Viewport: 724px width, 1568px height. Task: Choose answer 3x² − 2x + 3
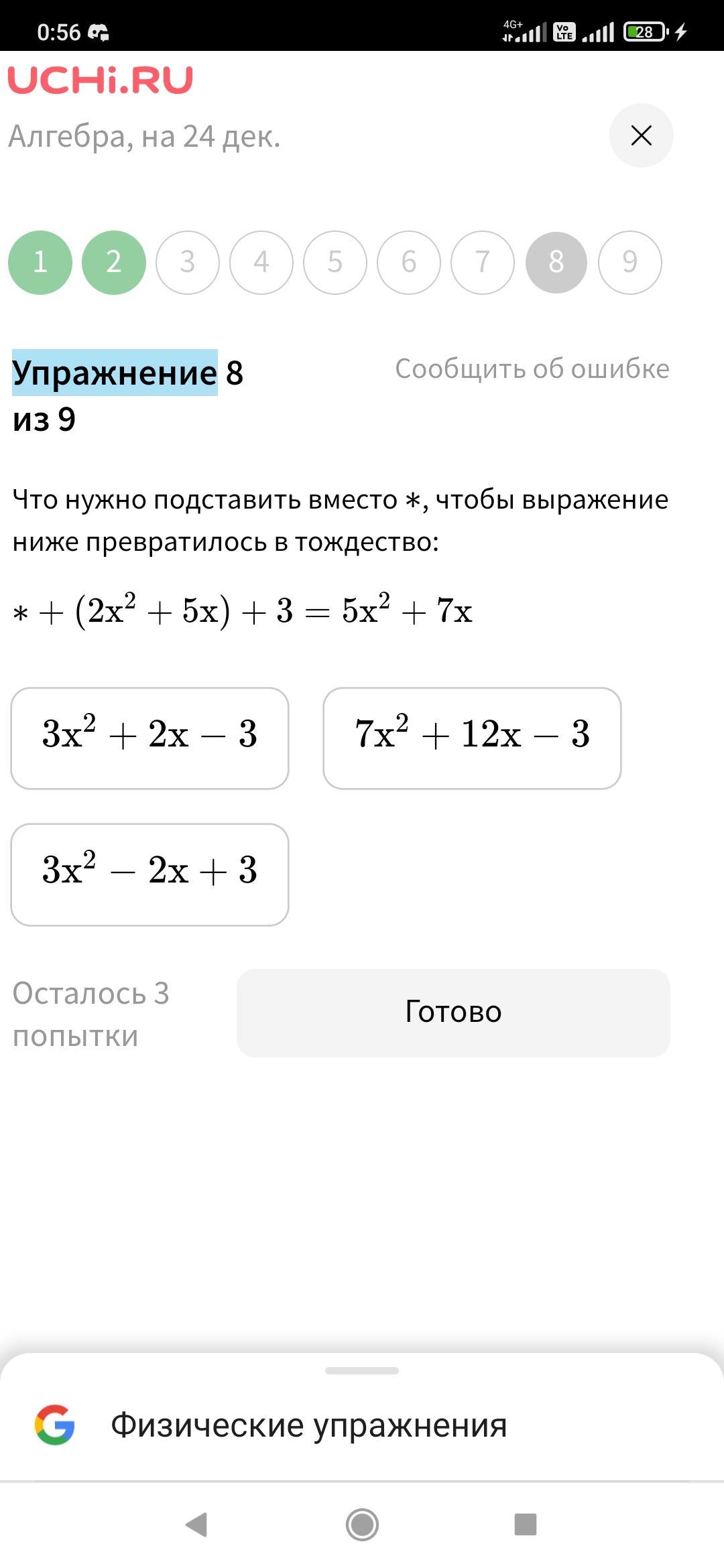[x=149, y=874]
